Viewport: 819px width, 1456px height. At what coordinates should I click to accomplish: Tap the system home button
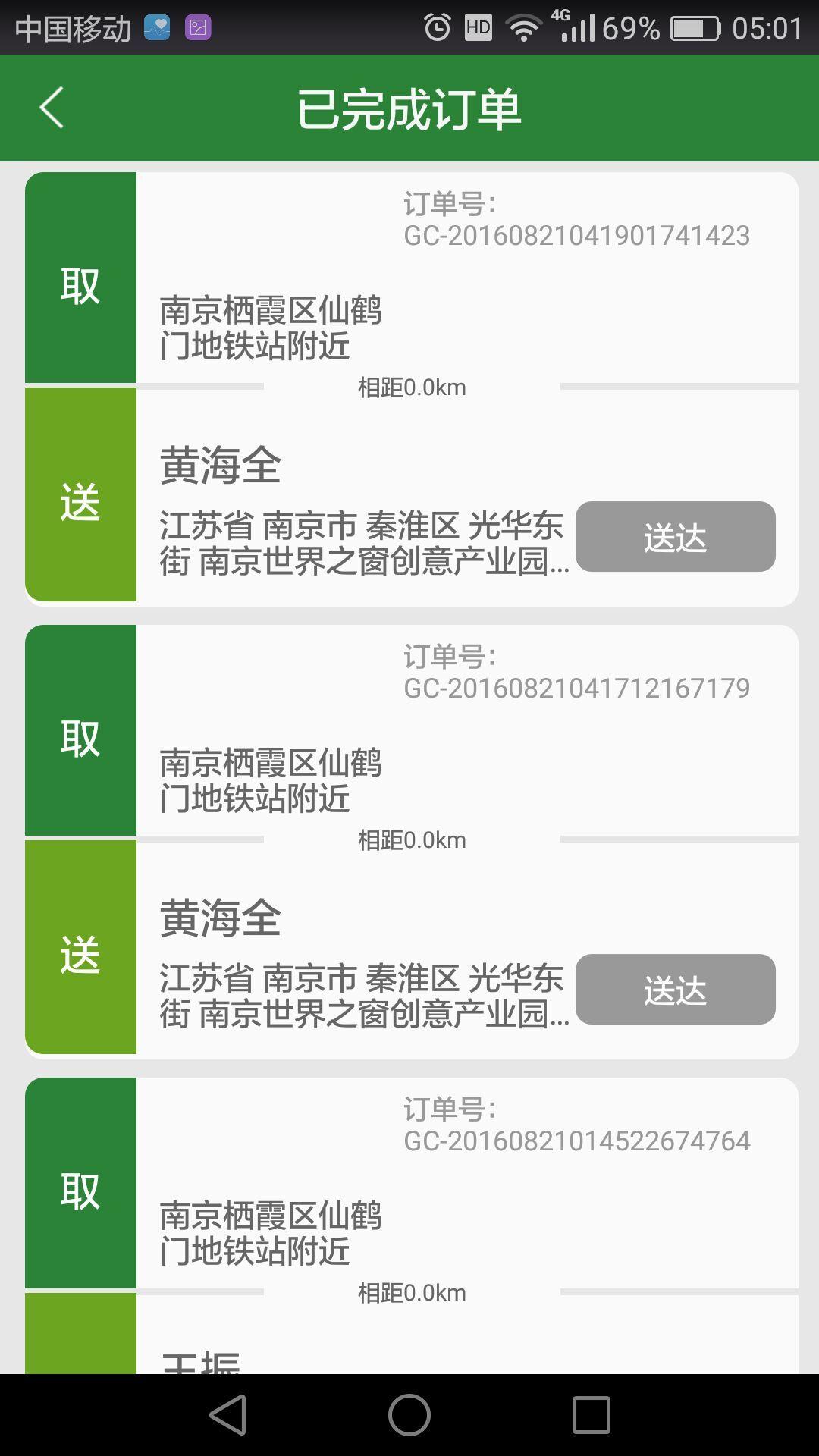[x=409, y=1415]
